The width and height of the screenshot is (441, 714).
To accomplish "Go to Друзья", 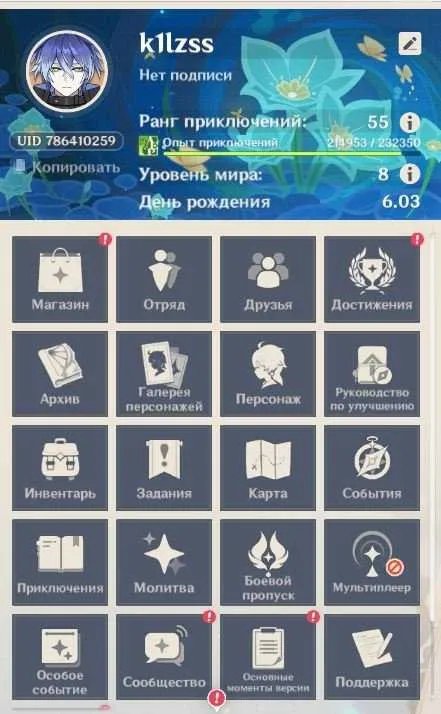I will [268, 279].
